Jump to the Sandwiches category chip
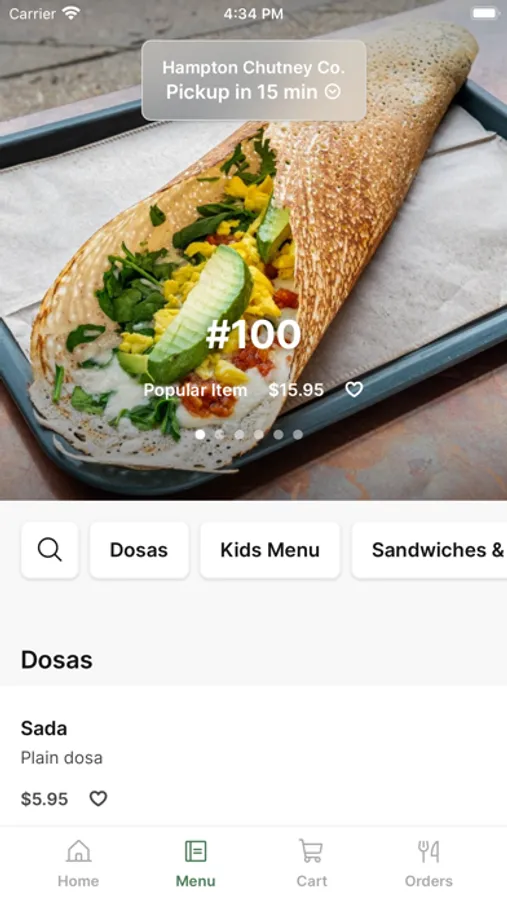The width and height of the screenshot is (507, 900). point(429,550)
